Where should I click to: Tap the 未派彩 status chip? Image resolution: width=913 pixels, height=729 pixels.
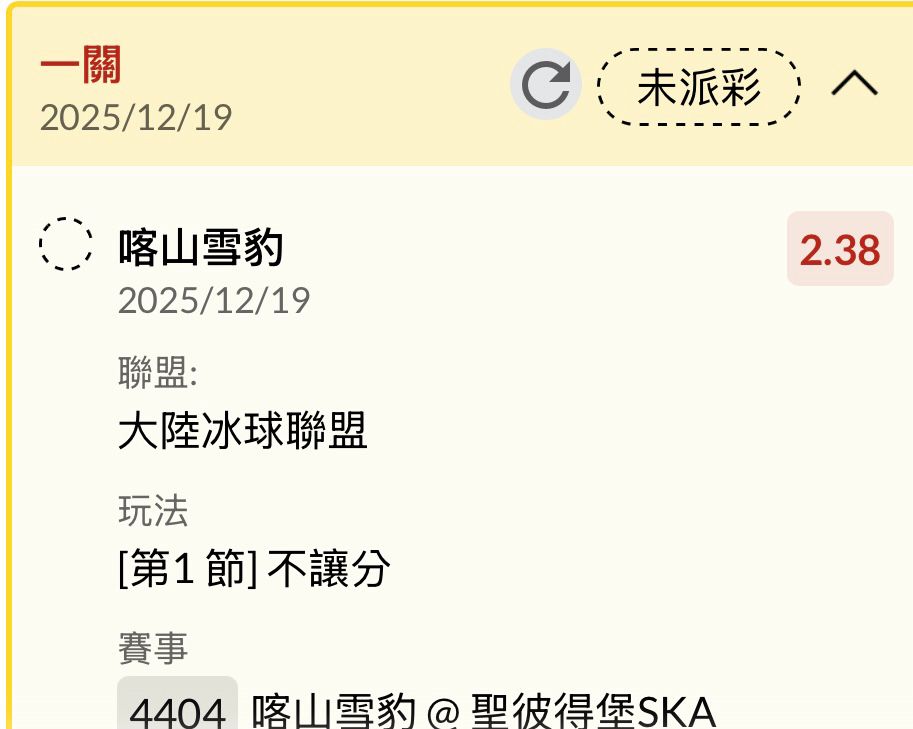699,88
